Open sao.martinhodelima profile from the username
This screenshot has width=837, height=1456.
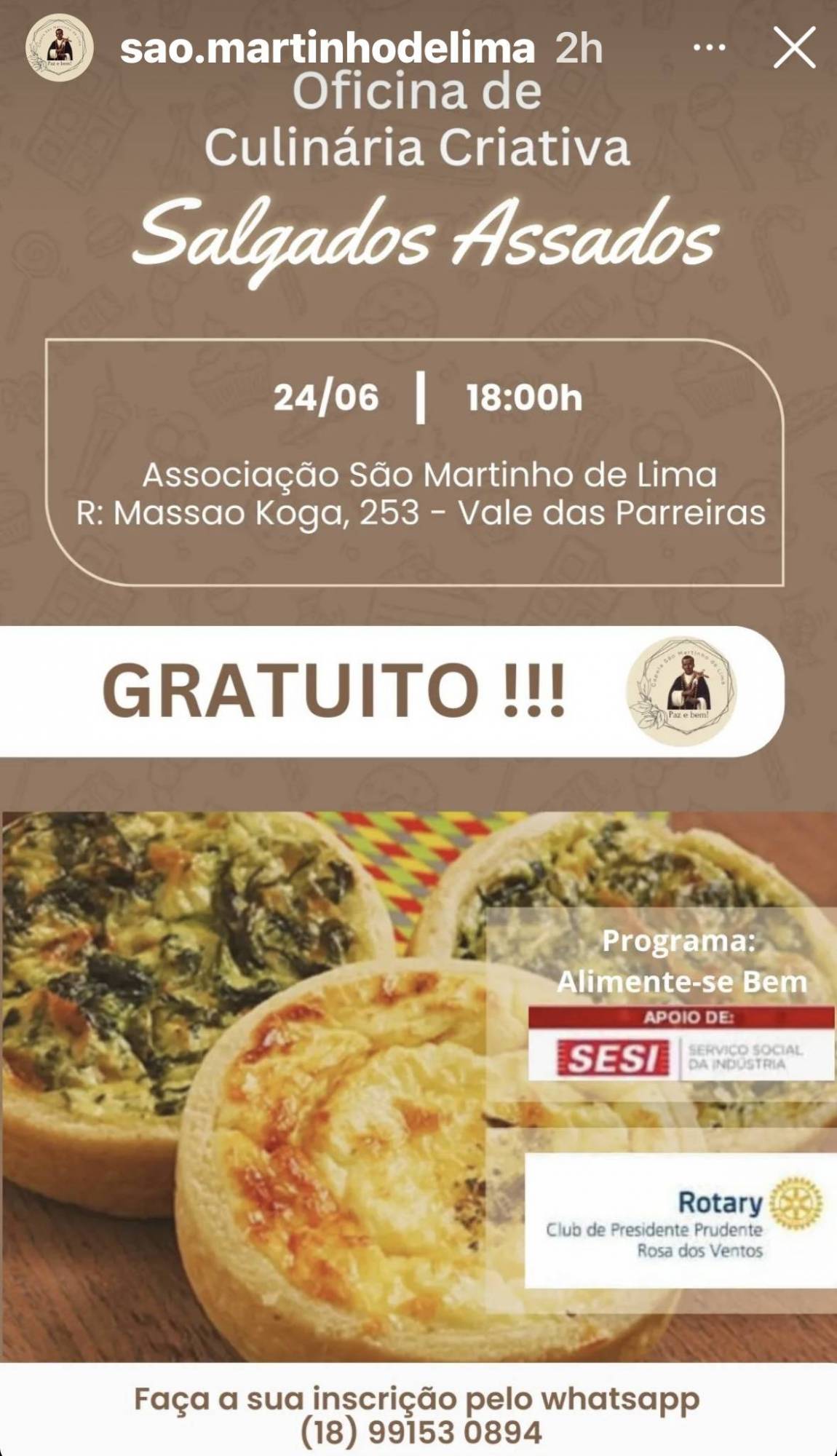click(328, 49)
